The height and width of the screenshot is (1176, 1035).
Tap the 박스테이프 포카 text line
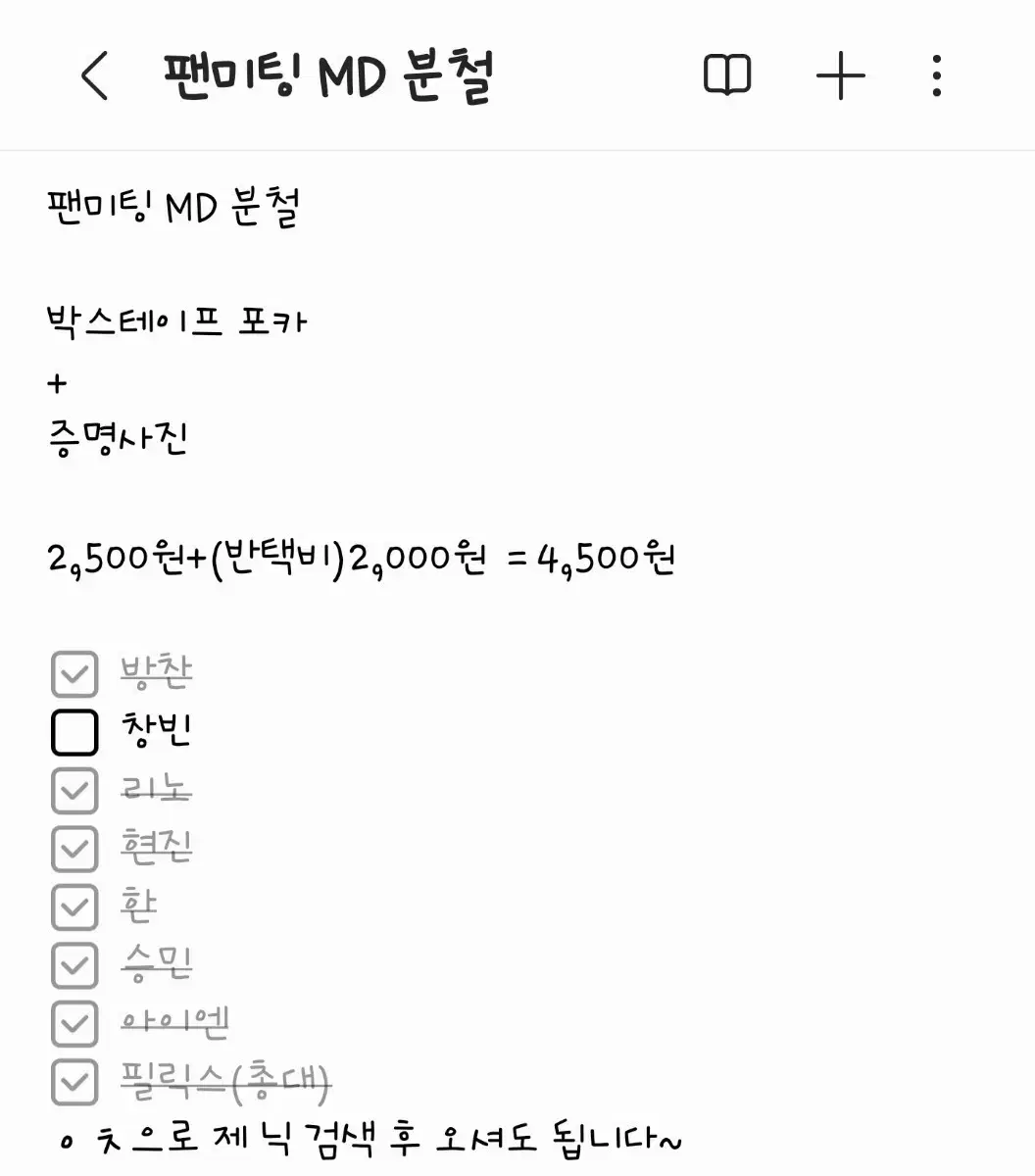[176, 323]
